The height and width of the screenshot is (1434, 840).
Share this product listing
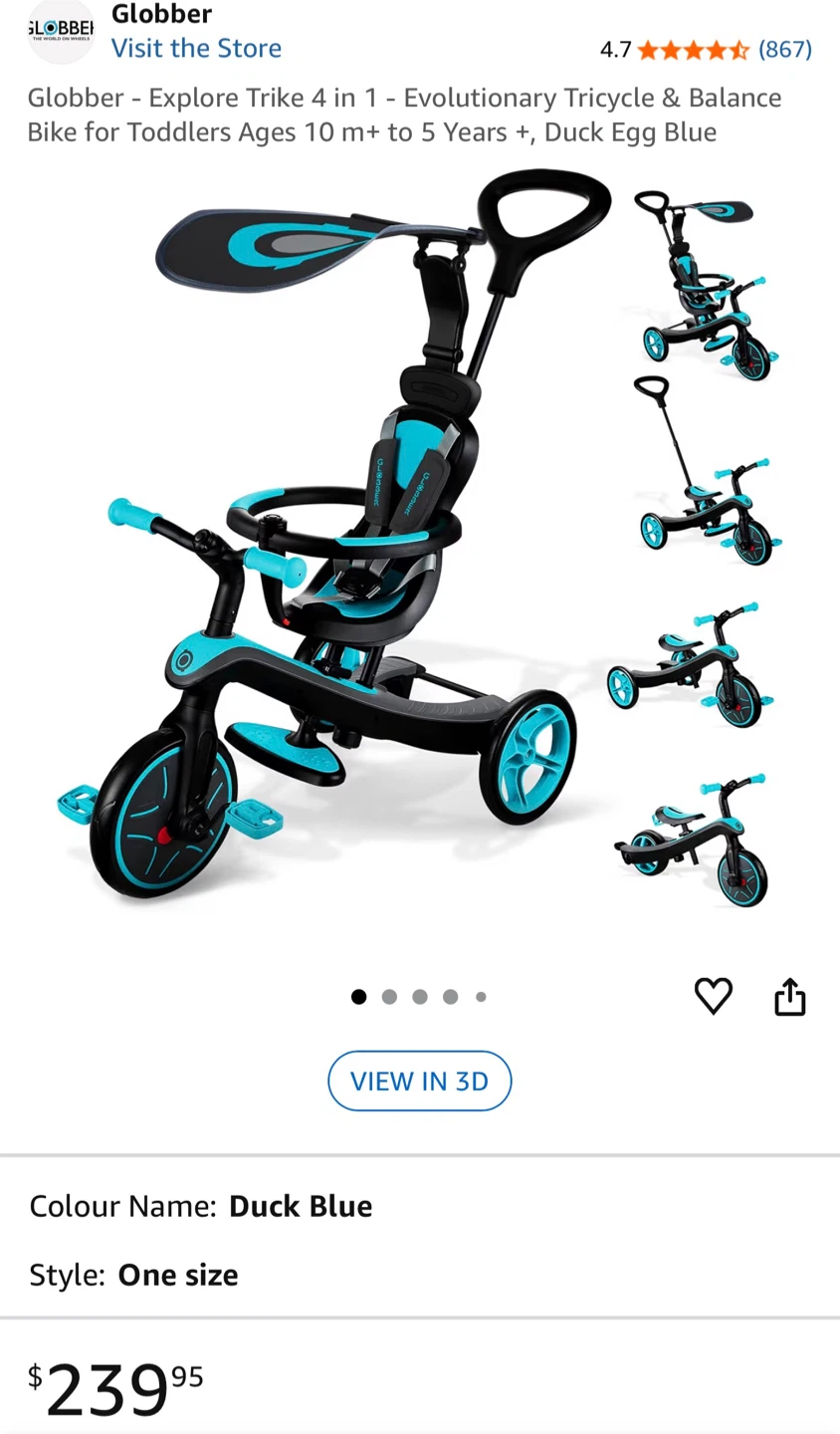click(x=790, y=996)
